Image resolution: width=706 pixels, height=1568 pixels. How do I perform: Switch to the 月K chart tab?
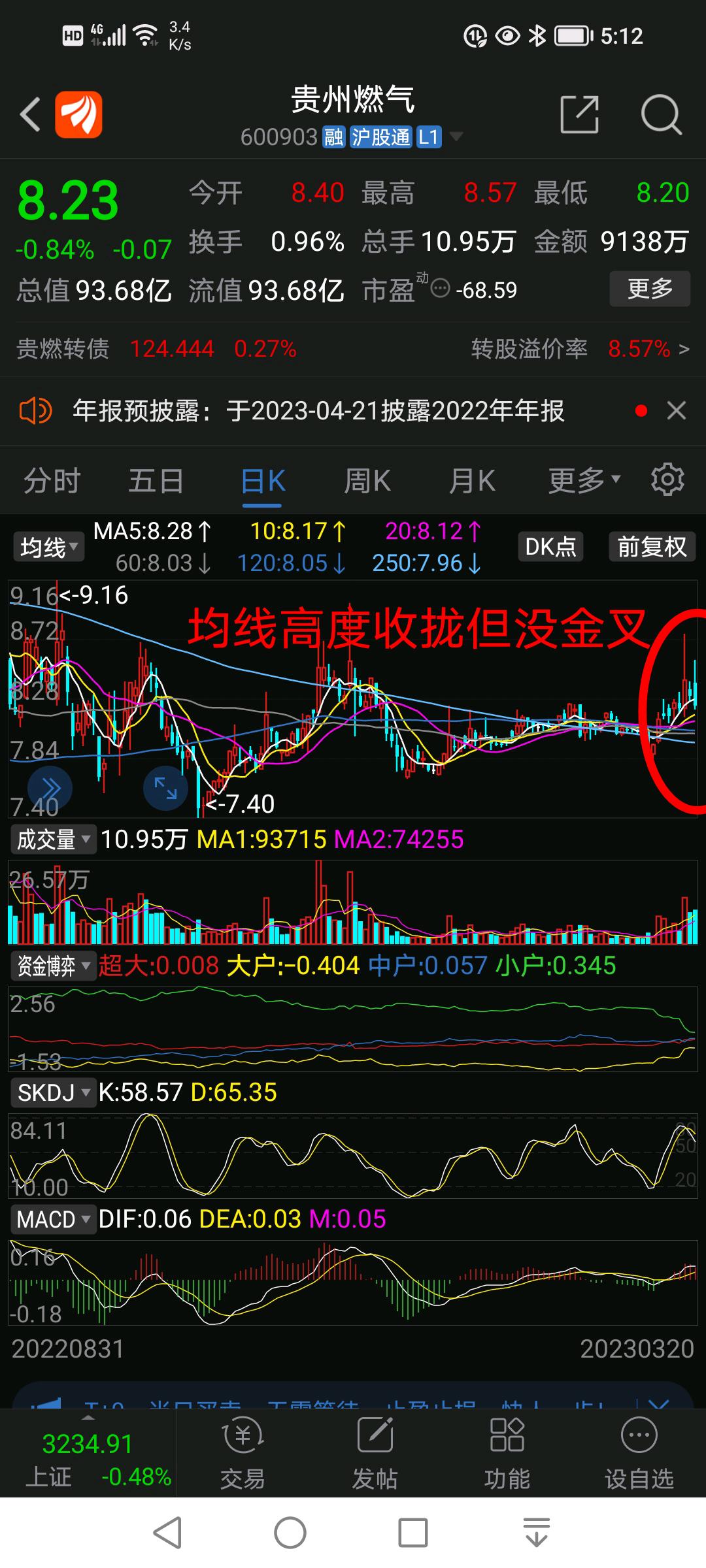pyautogui.click(x=472, y=481)
